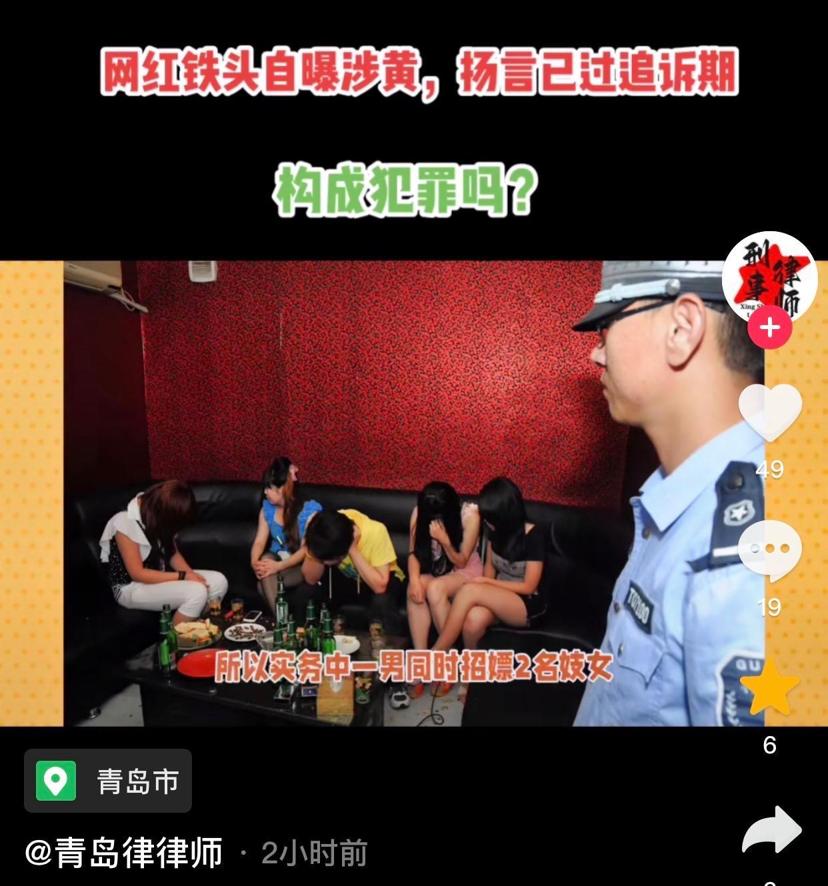The width and height of the screenshot is (828, 886).
Task: Open the 青岛市 location tag
Action: [x=108, y=781]
